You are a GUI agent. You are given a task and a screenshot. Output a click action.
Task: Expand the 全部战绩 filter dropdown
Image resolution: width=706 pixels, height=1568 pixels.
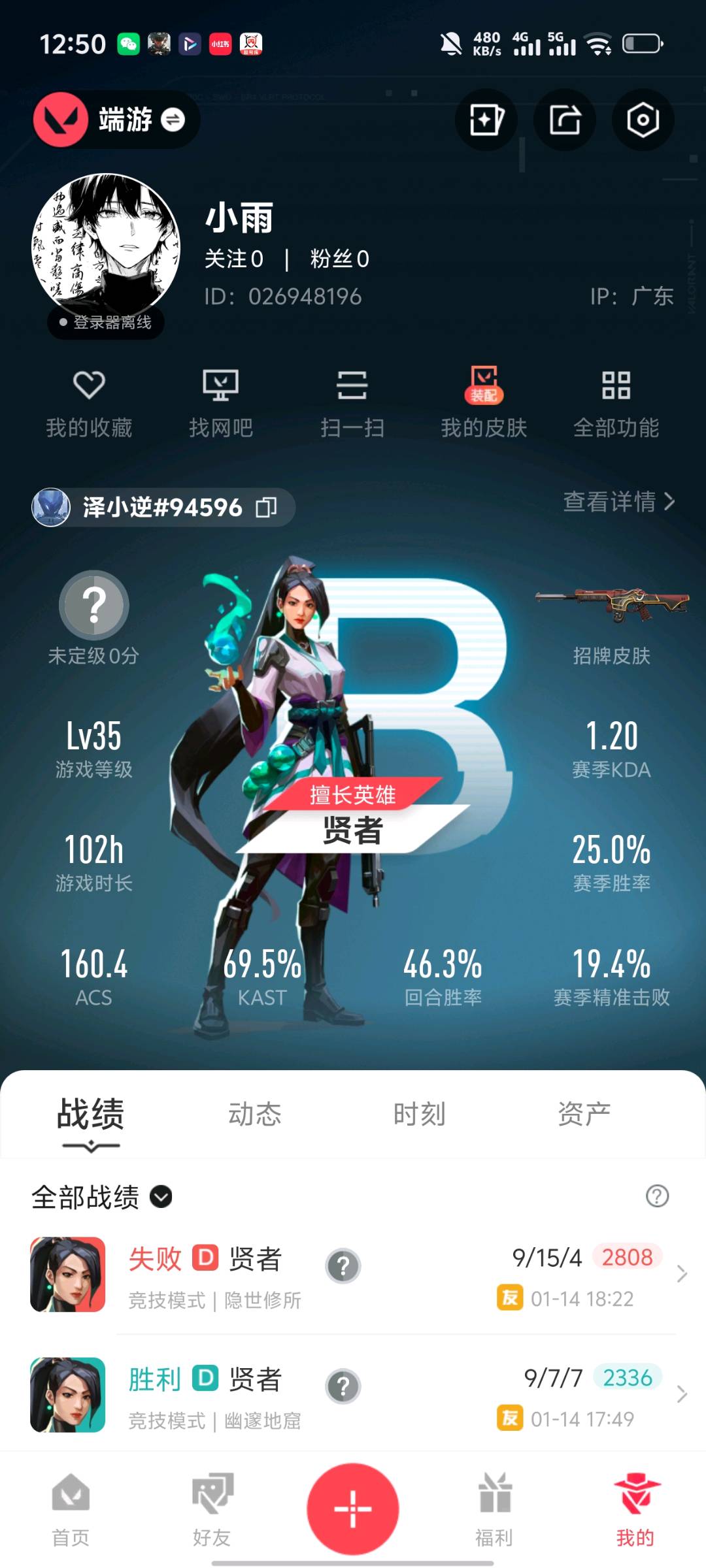pyautogui.click(x=101, y=1197)
